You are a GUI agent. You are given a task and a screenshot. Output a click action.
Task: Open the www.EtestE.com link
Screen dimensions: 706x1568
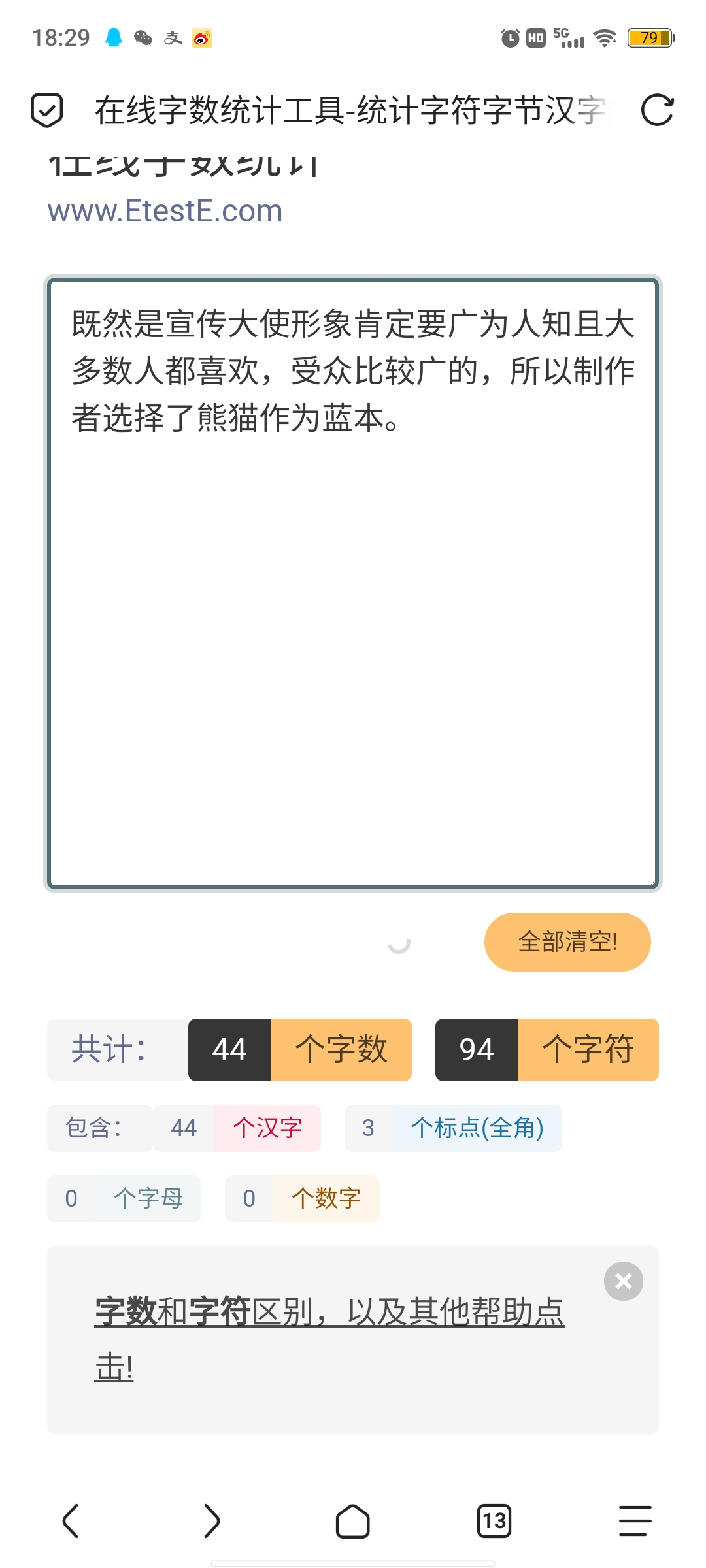coord(165,211)
